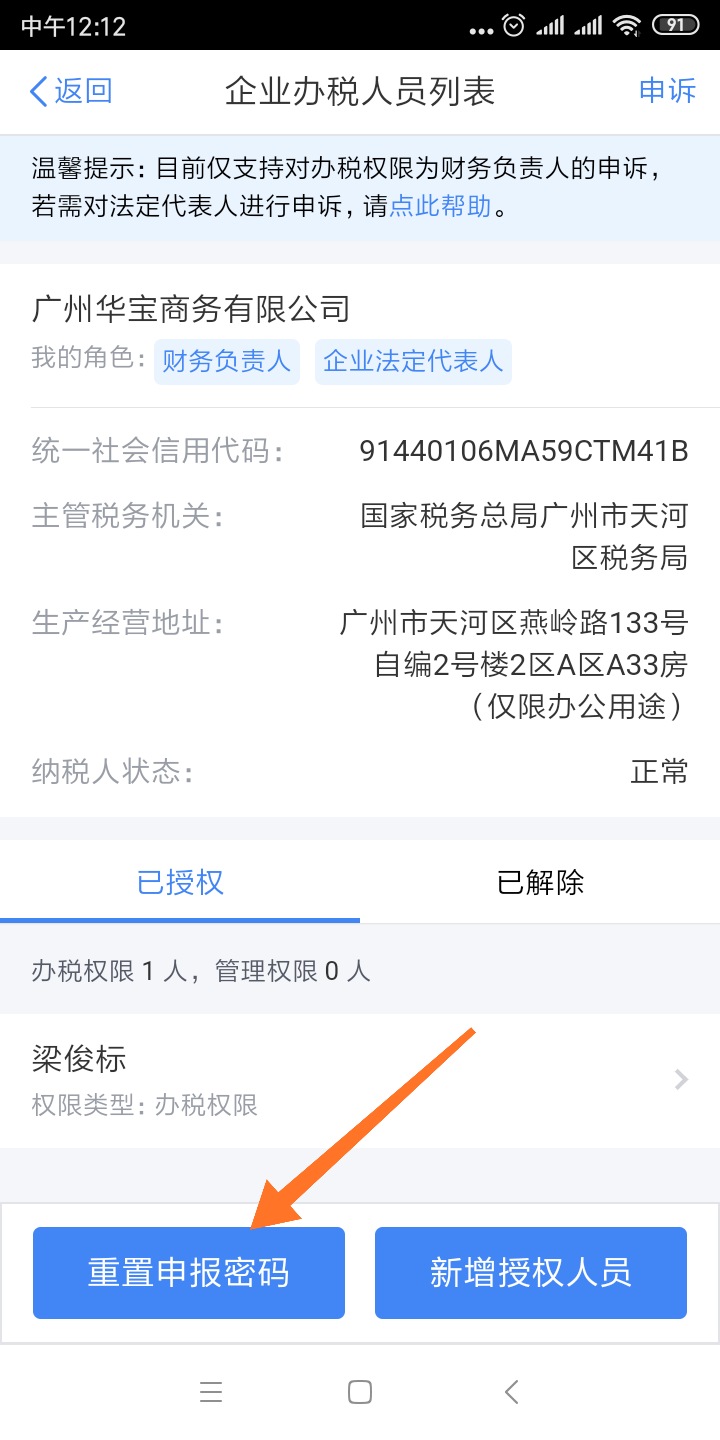Open the 梁俊标 authorized person row
Screen dimensions: 720x1440
[360, 1080]
